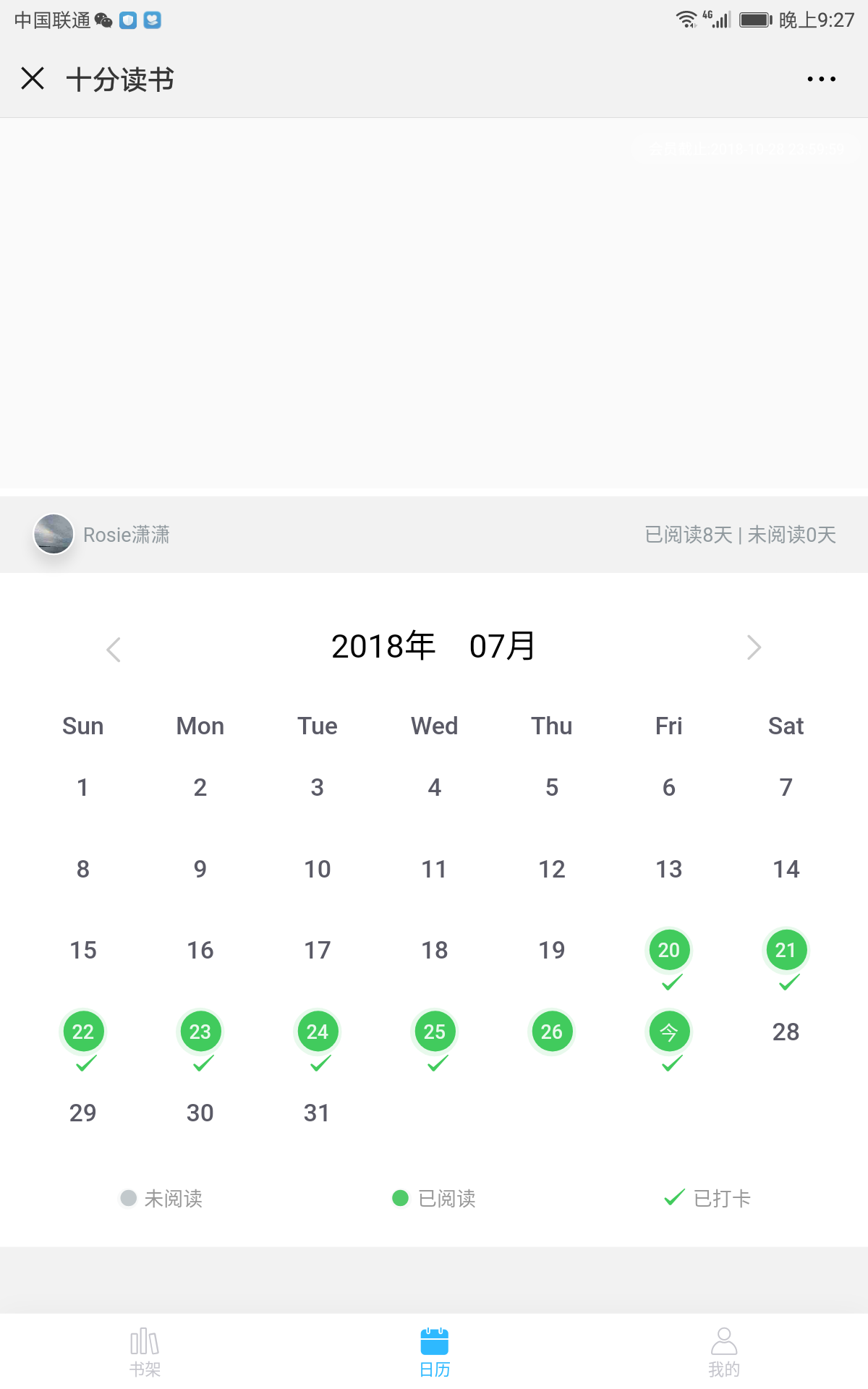Select July 23 on the calendar
The image size is (868, 1389).
click(x=200, y=1032)
